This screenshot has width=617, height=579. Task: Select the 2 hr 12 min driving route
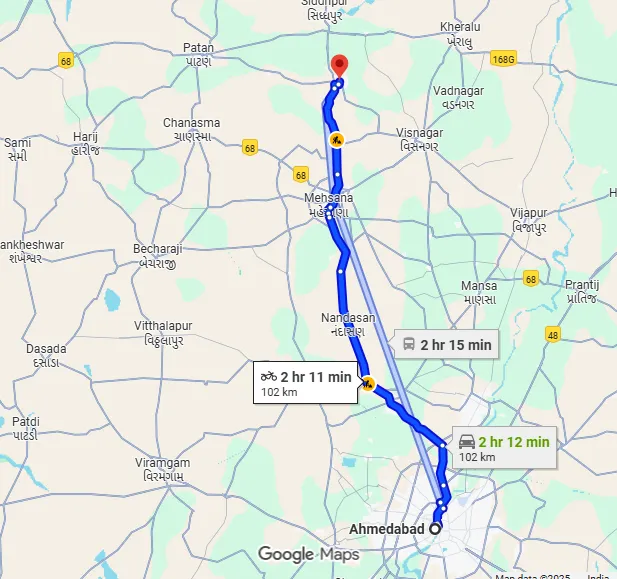click(503, 448)
